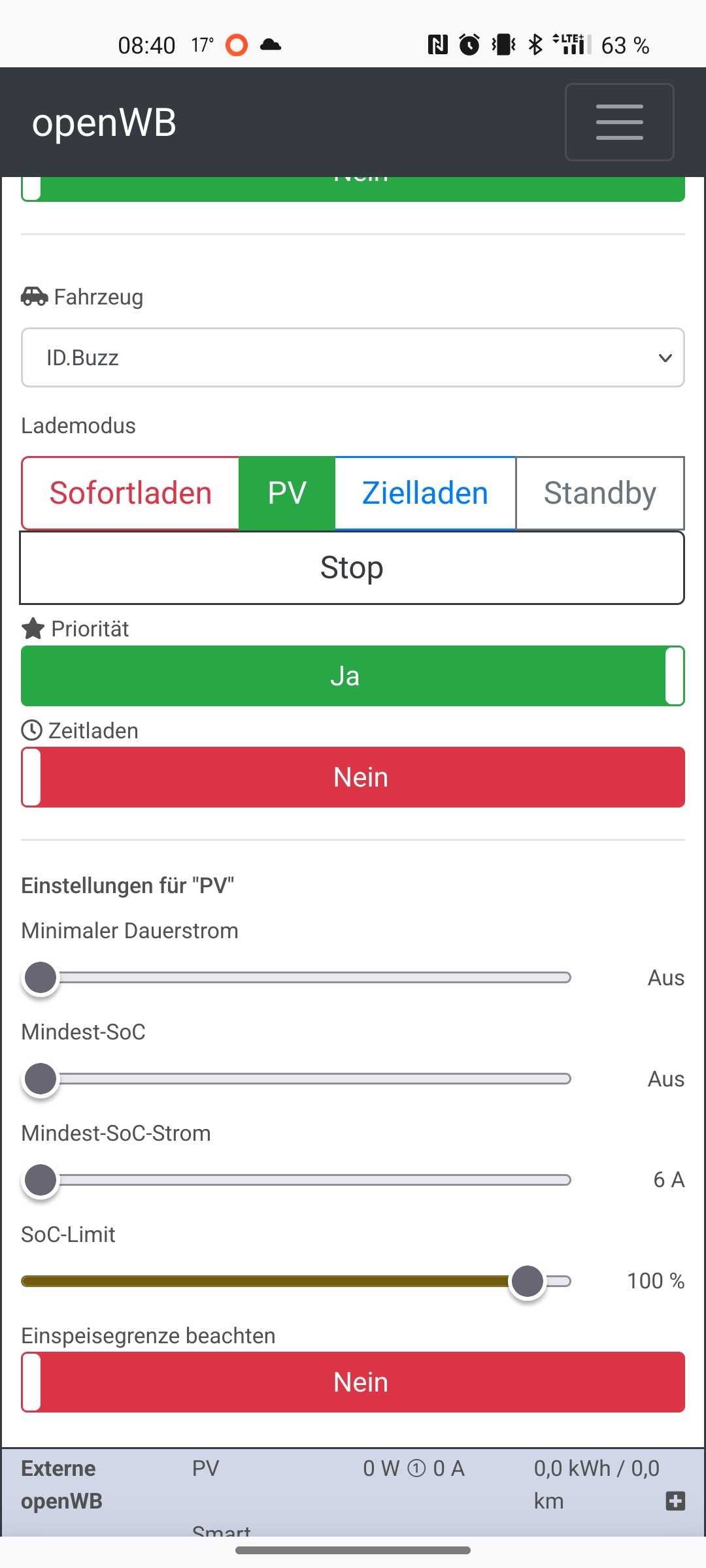
Task: Enable Einspeisegrenze beachten toggle
Action: [353, 1382]
